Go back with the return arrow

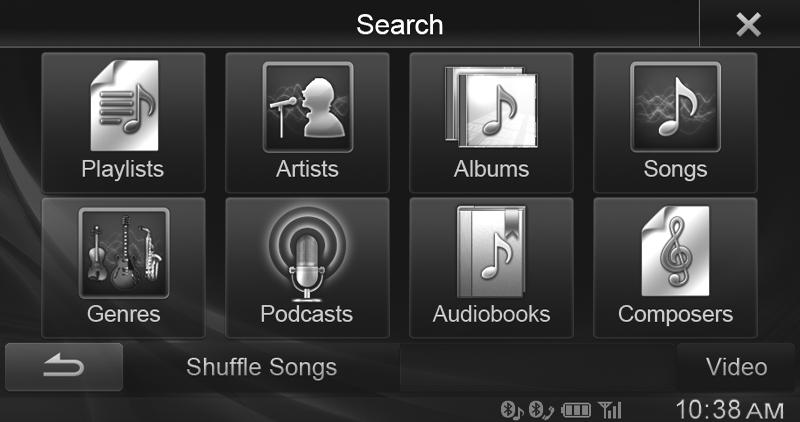pos(63,367)
